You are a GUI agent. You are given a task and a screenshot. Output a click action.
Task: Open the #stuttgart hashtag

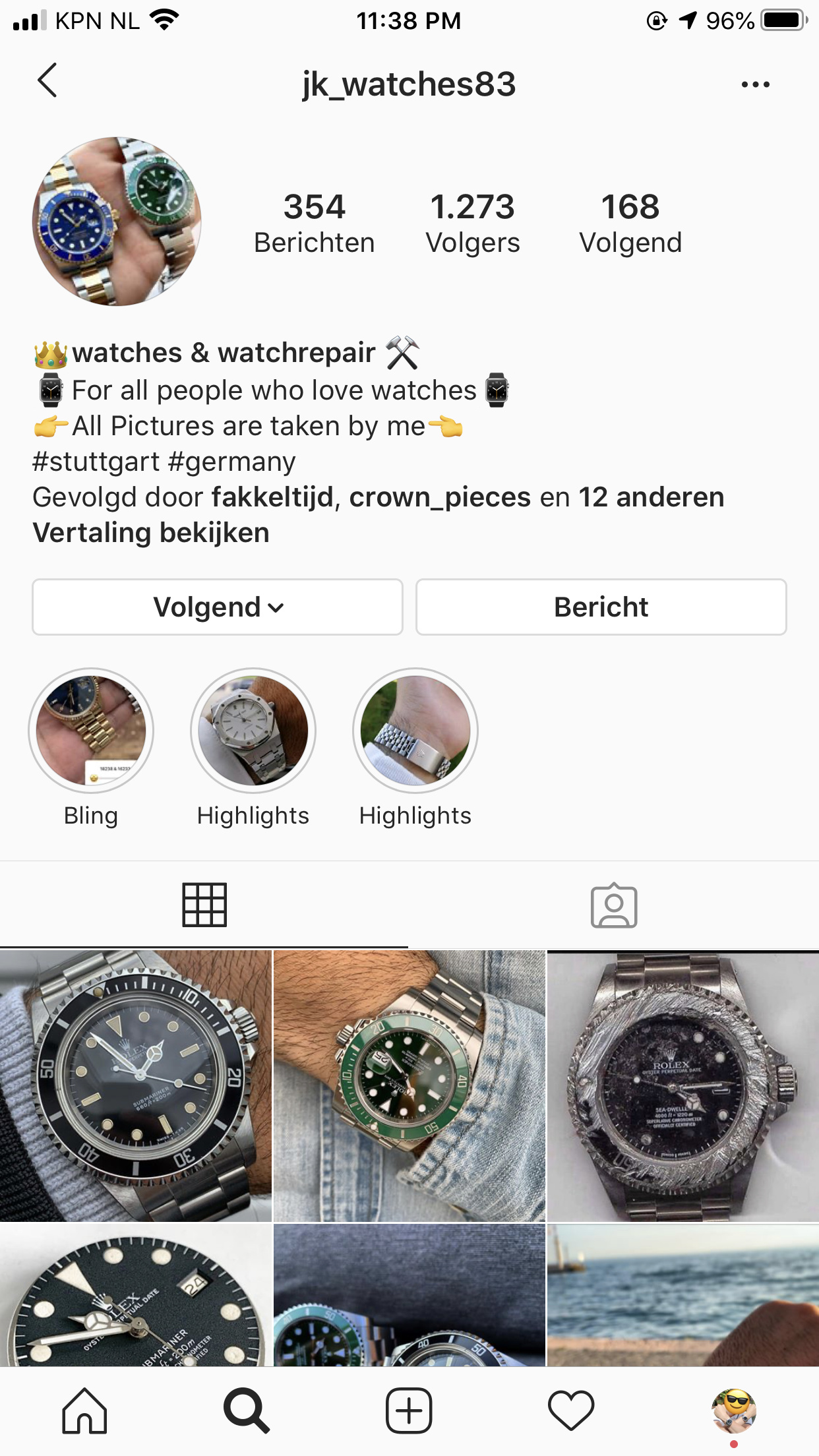[96, 462]
